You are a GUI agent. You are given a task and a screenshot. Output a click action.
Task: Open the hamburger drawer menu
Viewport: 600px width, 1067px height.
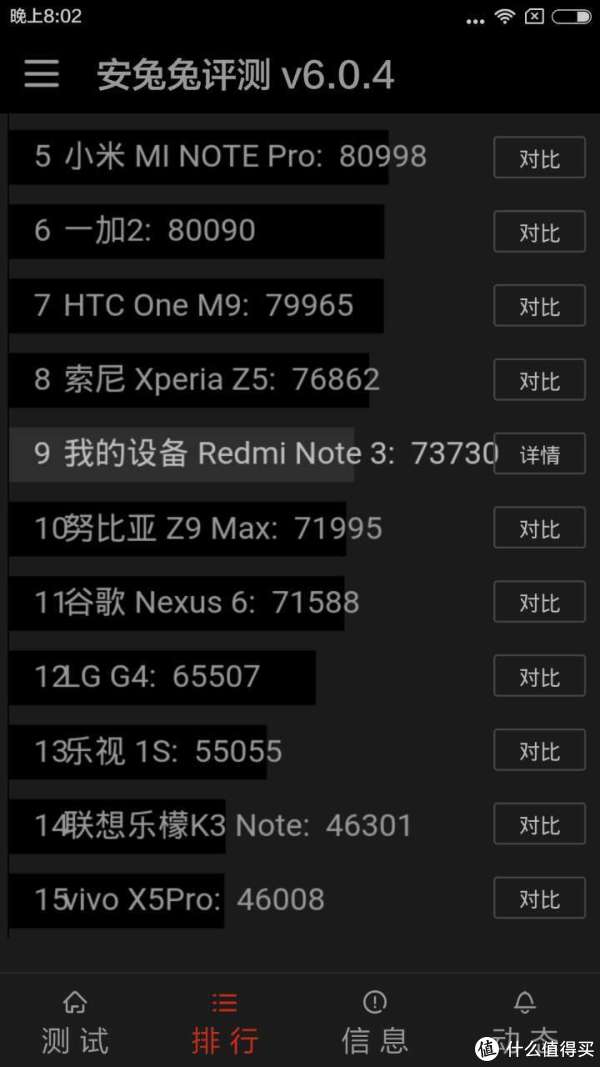click(41, 73)
